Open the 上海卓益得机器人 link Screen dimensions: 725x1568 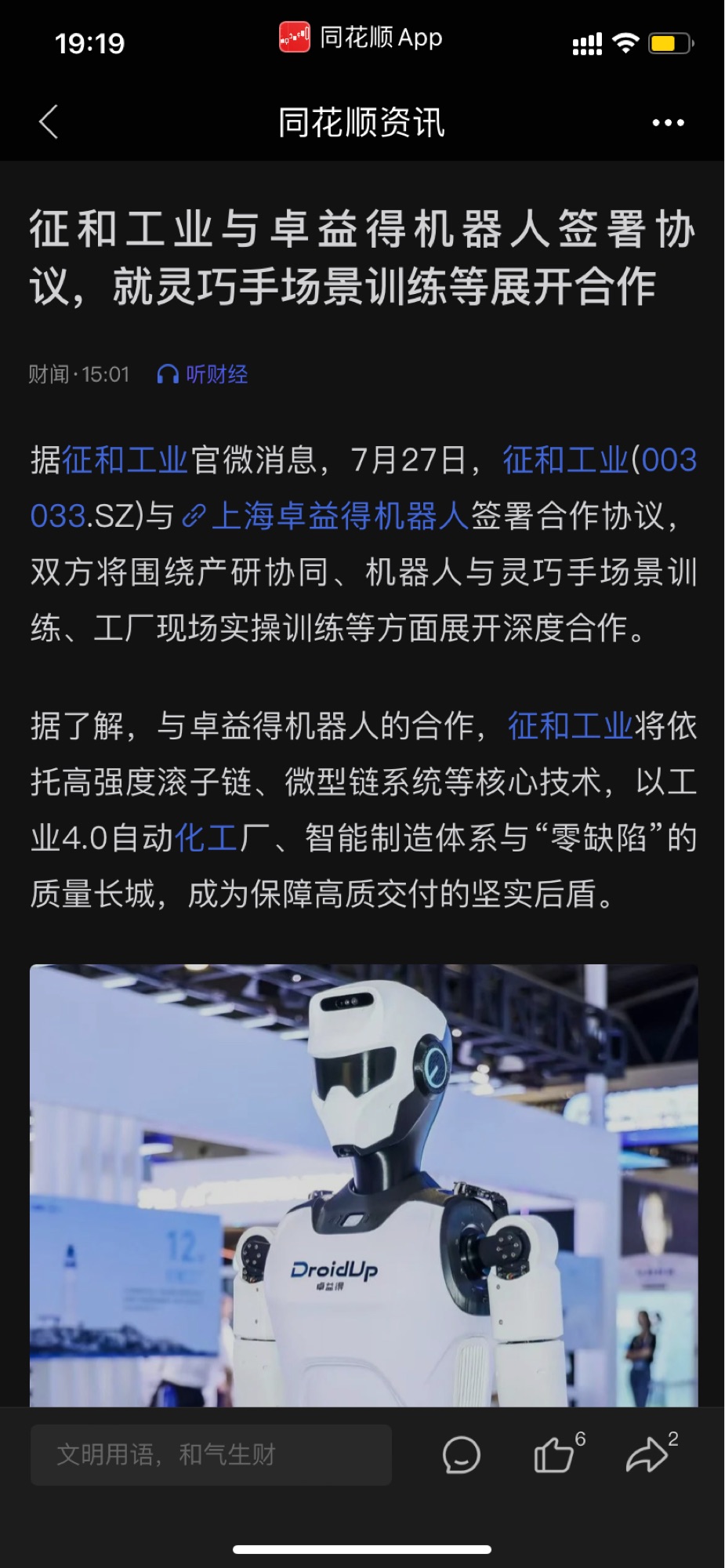[339, 517]
